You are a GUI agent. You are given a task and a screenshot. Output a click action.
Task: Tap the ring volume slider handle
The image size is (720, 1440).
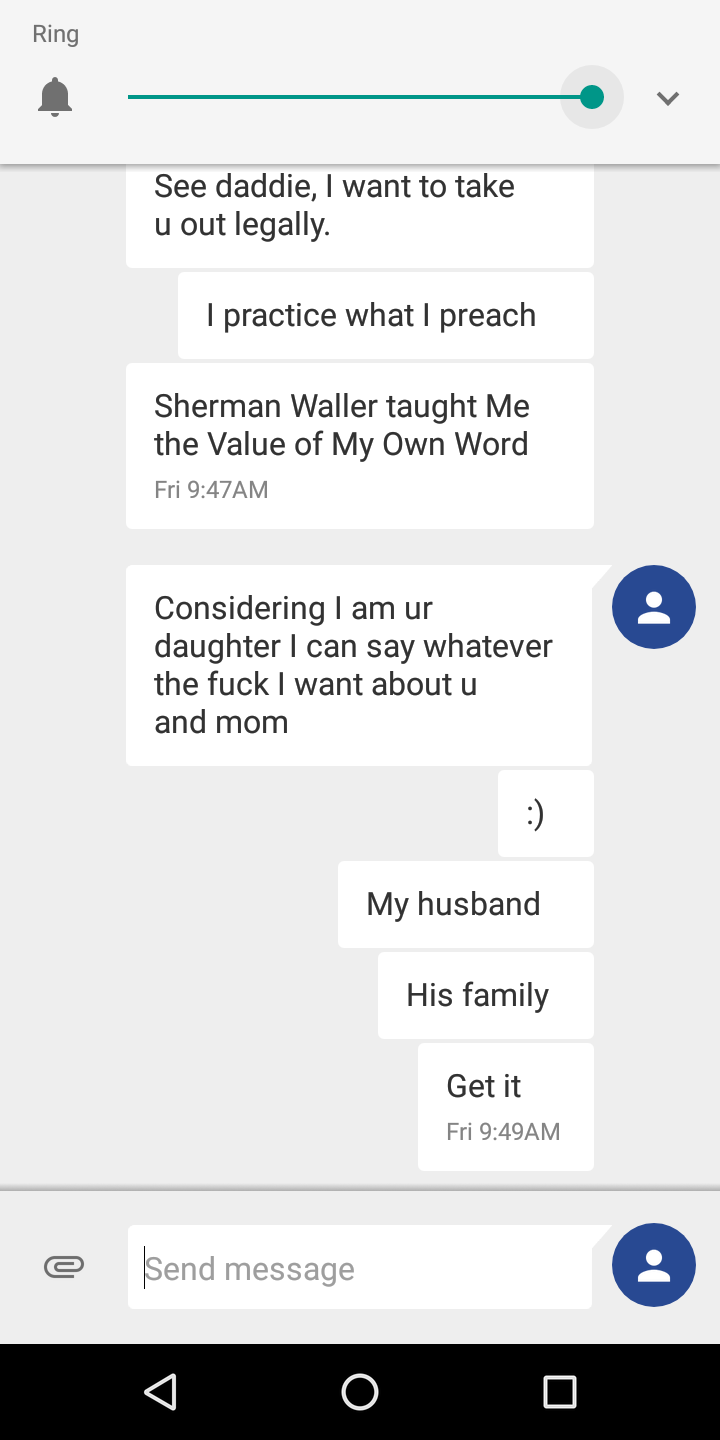(x=592, y=97)
